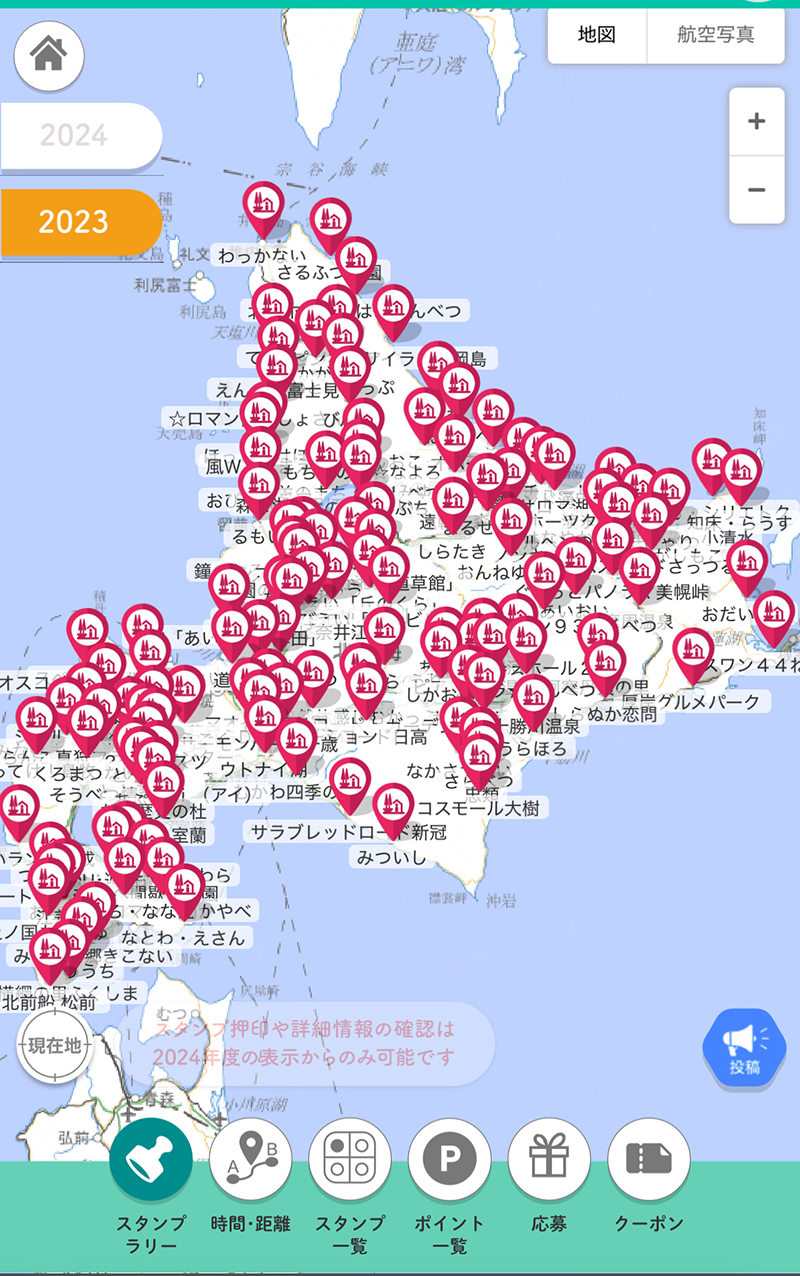Click the home icon at top left
This screenshot has height=1276, width=800.
(48, 56)
